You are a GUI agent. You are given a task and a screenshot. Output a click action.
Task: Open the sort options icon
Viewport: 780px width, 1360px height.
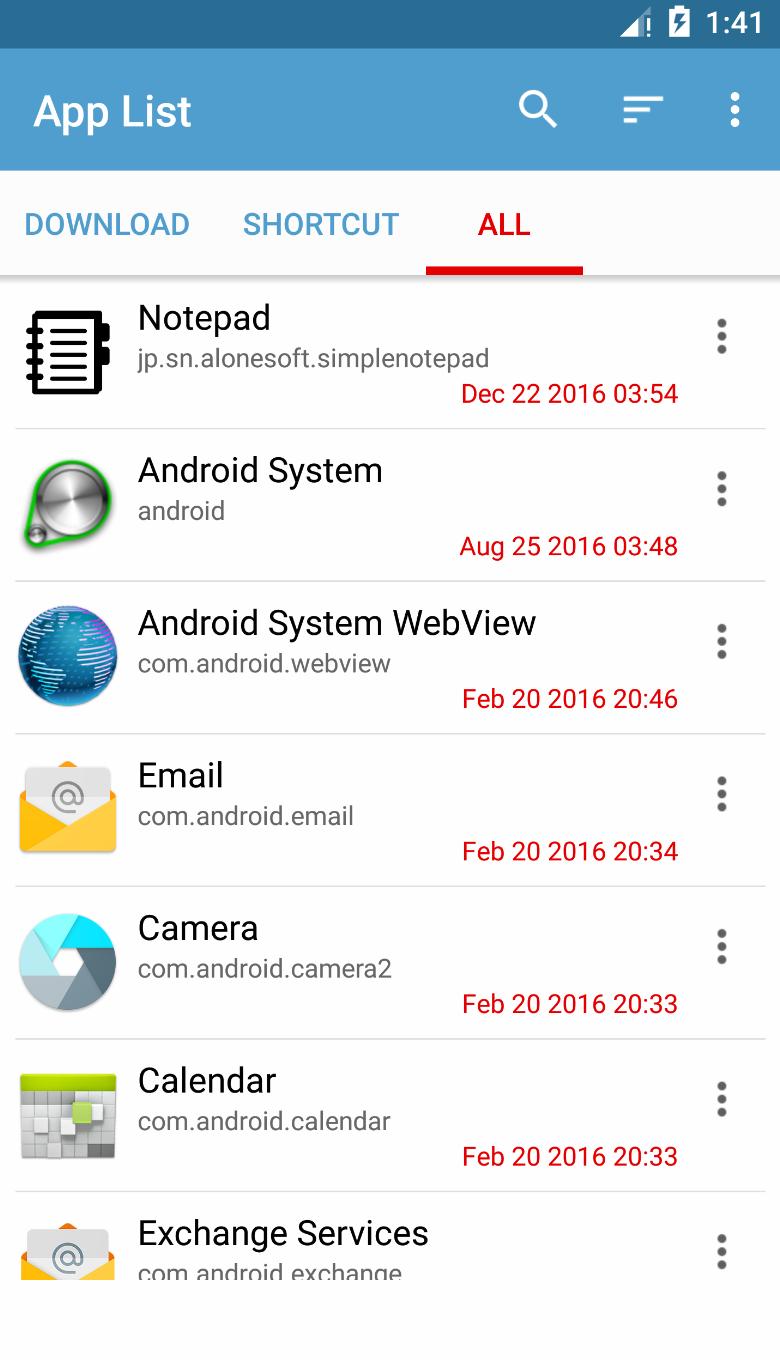tap(642, 109)
